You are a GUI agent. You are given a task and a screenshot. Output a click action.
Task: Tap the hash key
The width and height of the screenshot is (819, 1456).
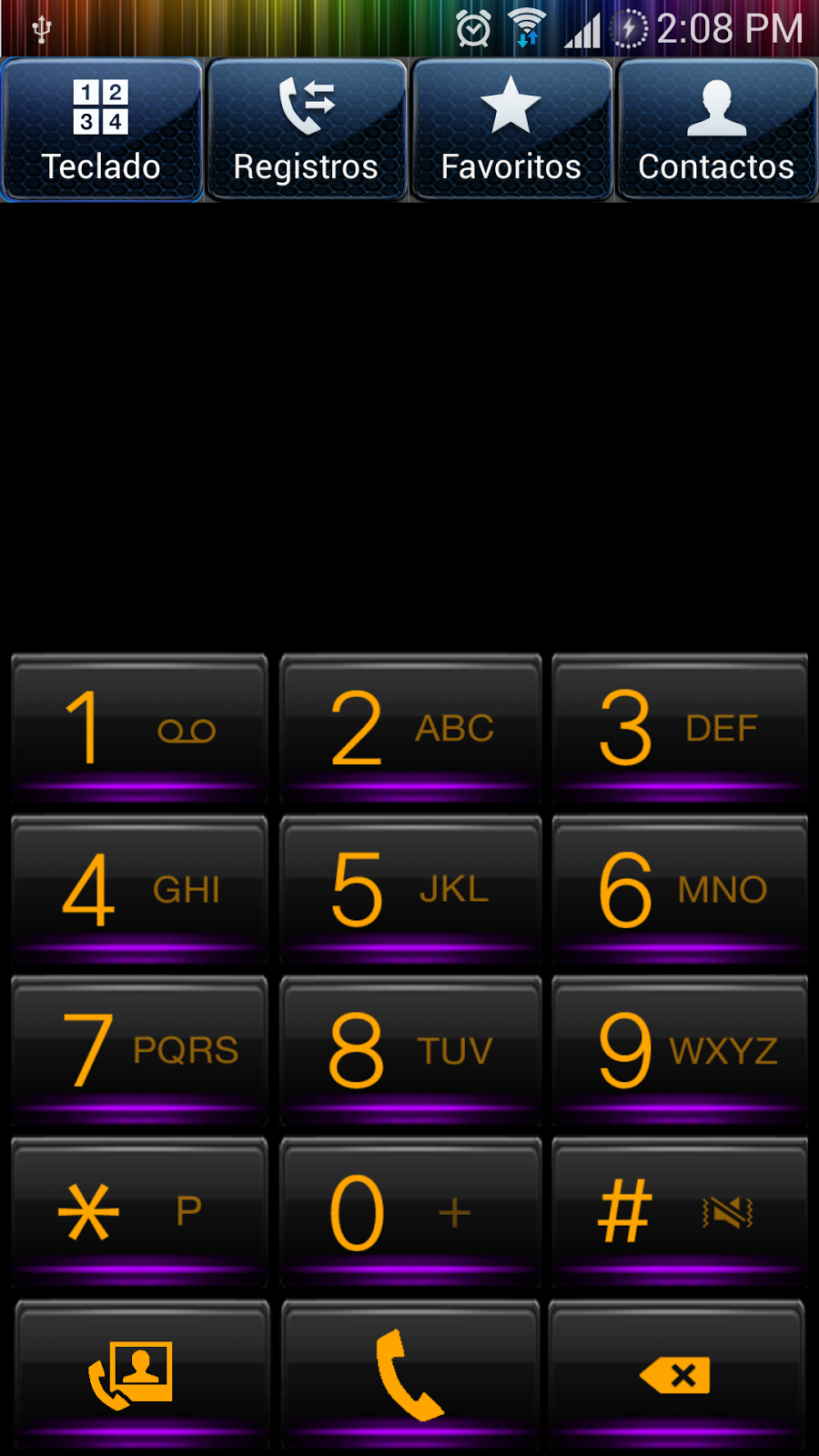pyautogui.click(x=679, y=1211)
